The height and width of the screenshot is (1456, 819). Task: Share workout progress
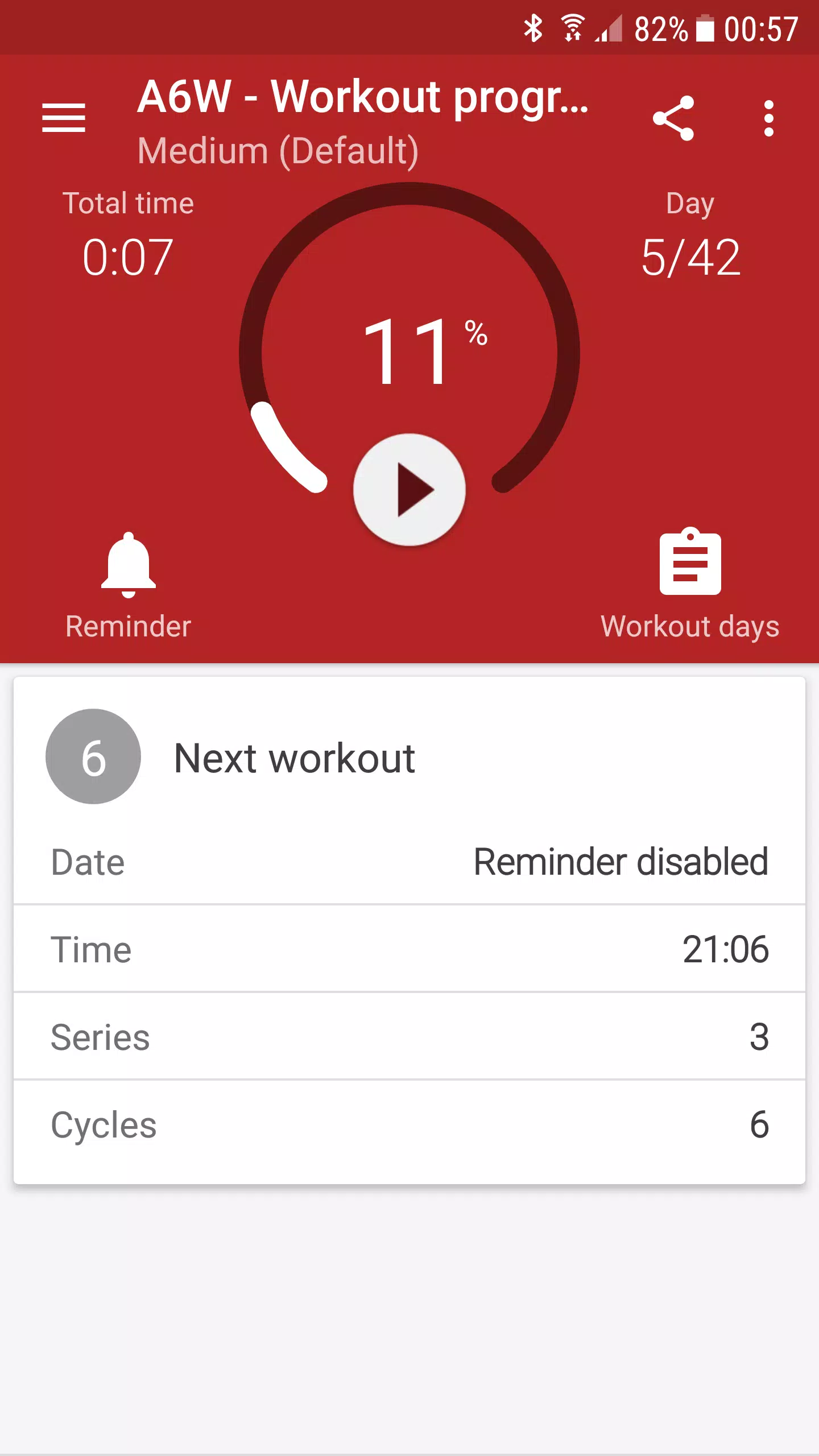[x=673, y=118]
